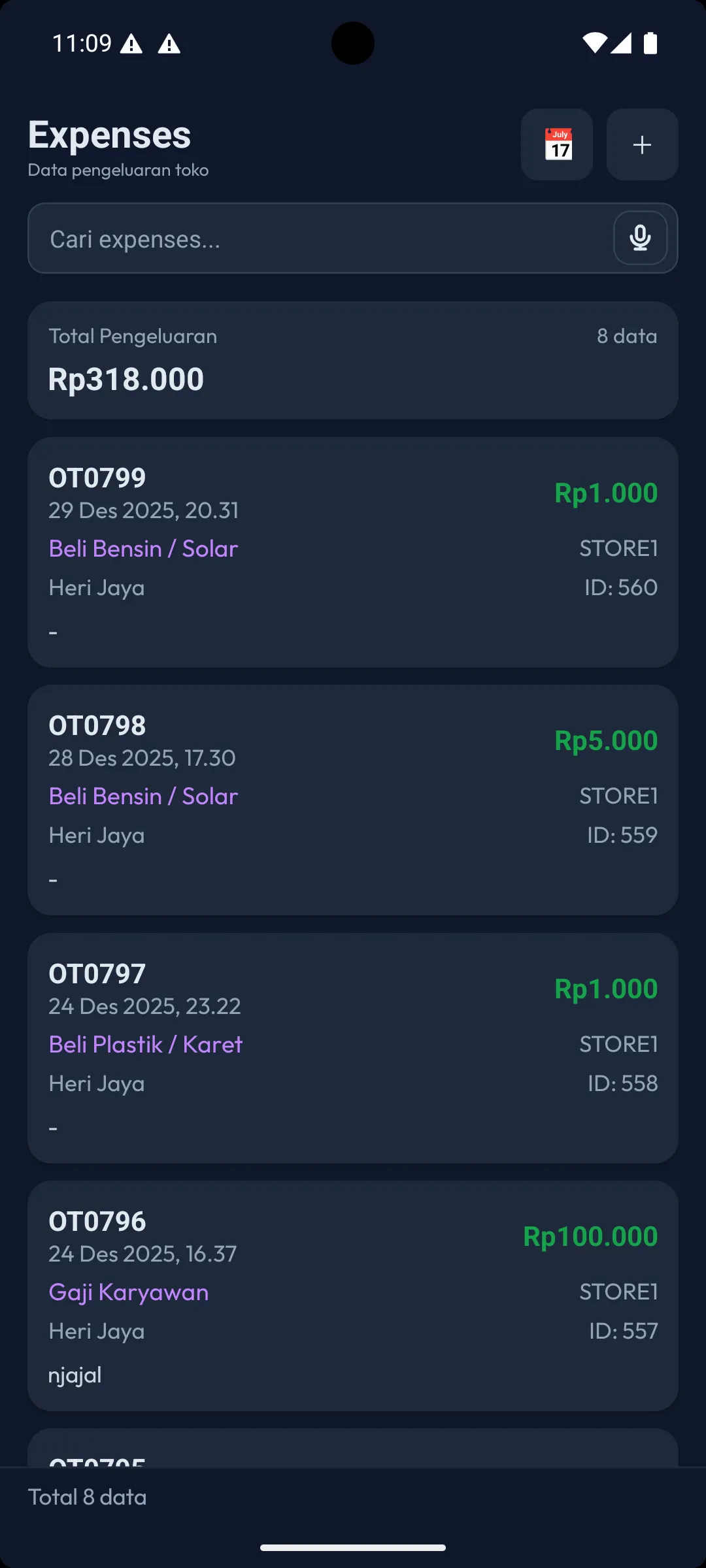
Task: Open the Gaji Karyawan category label
Action: (129, 1292)
